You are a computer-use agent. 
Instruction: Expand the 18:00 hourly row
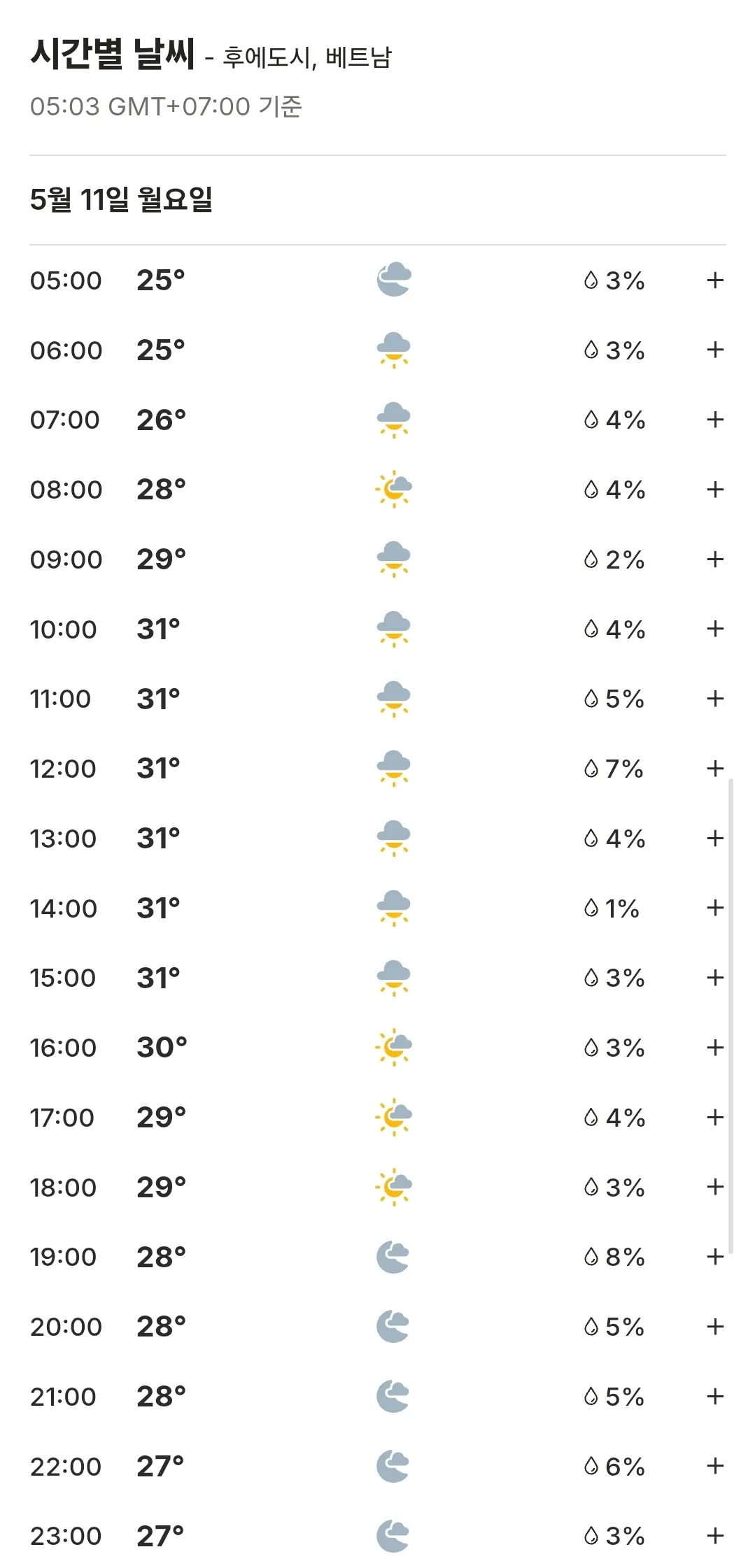coord(714,1187)
